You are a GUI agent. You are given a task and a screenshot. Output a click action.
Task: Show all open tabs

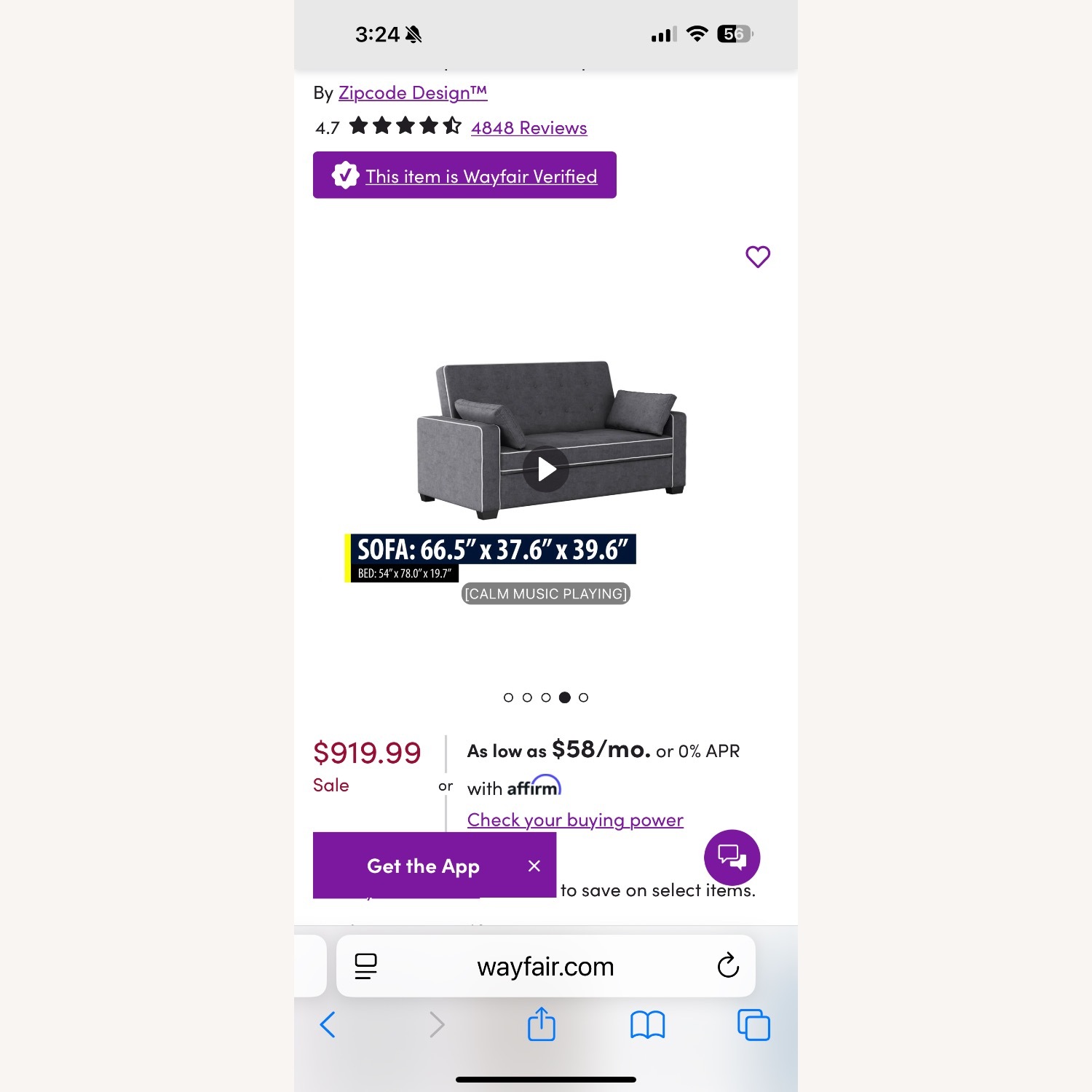(x=753, y=1025)
